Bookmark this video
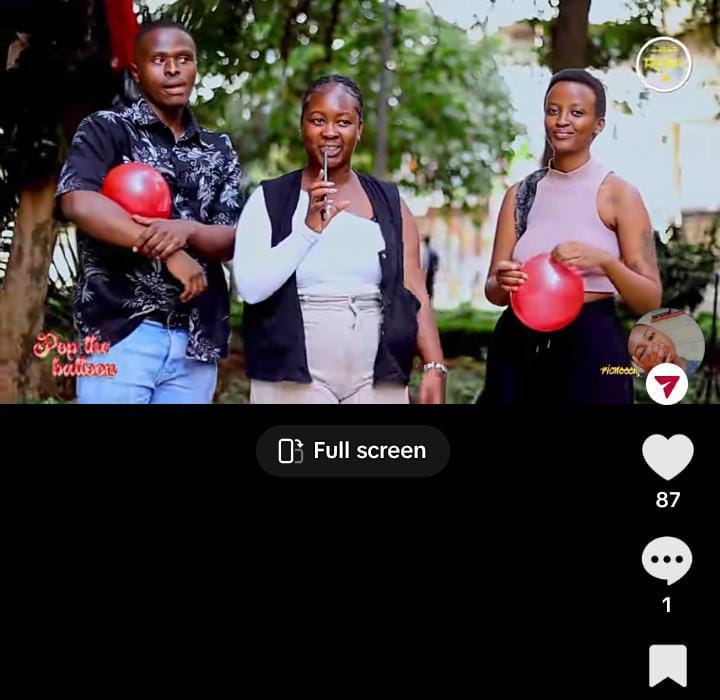Image resolution: width=720 pixels, height=700 pixels. click(667, 665)
